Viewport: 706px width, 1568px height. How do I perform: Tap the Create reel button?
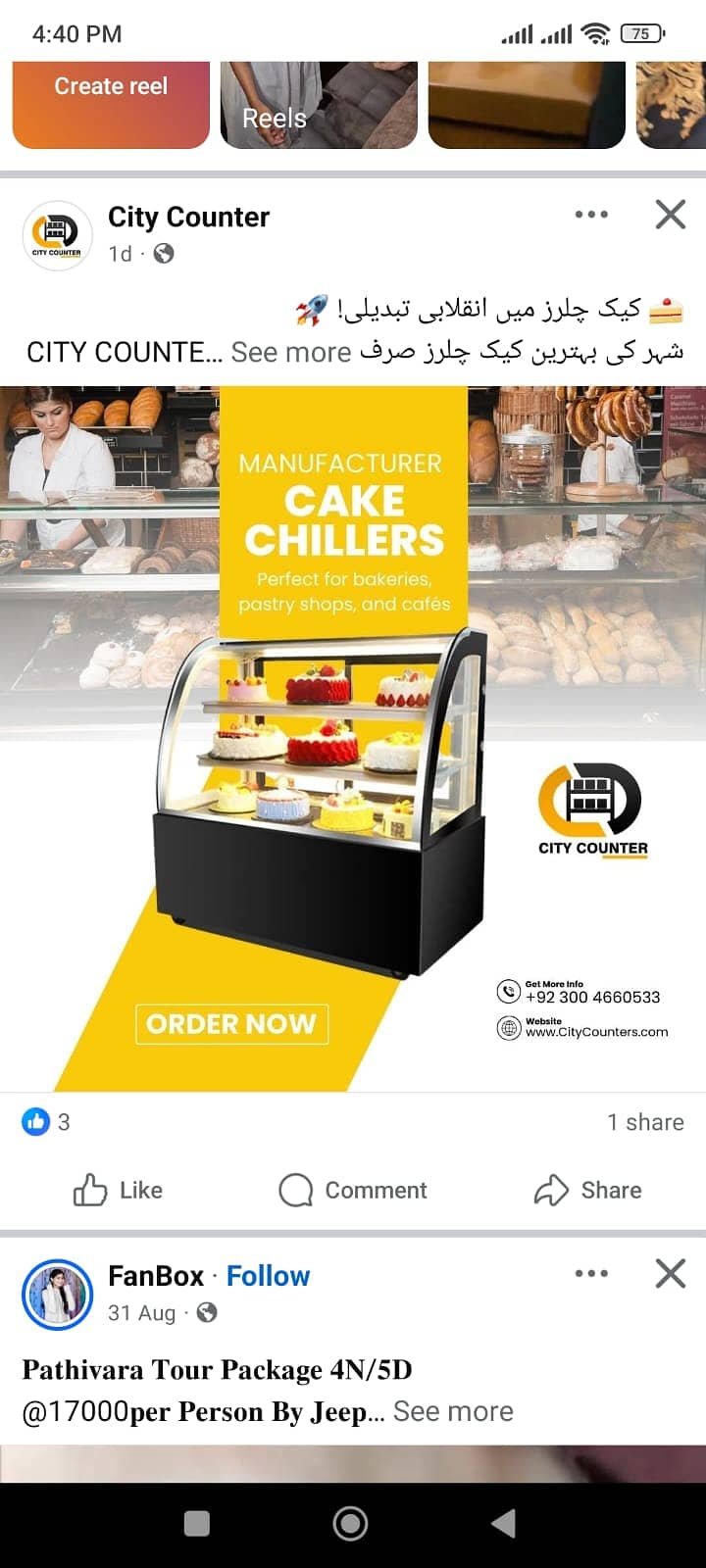click(110, 86)
